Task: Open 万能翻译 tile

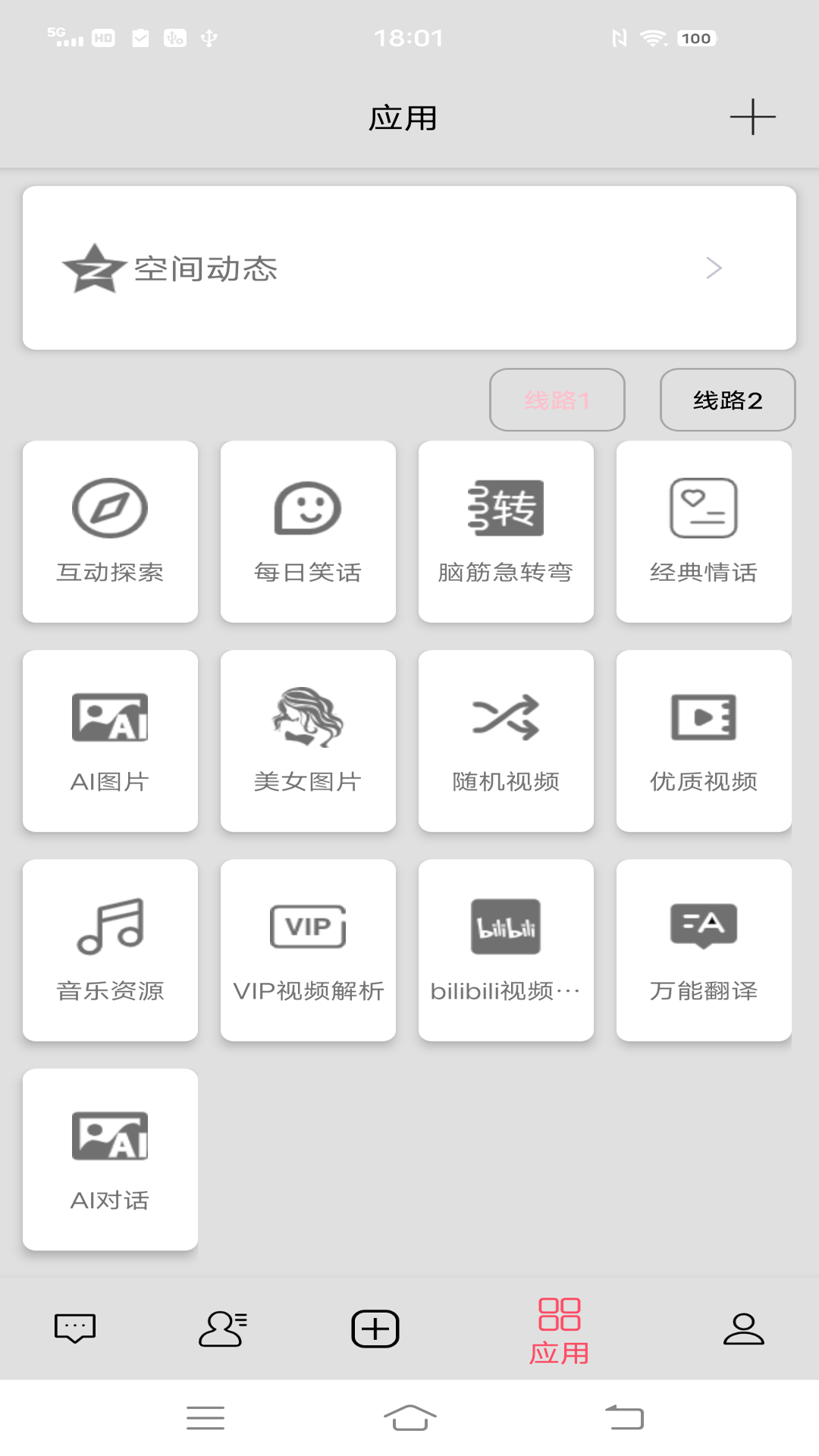Action: 704,950
